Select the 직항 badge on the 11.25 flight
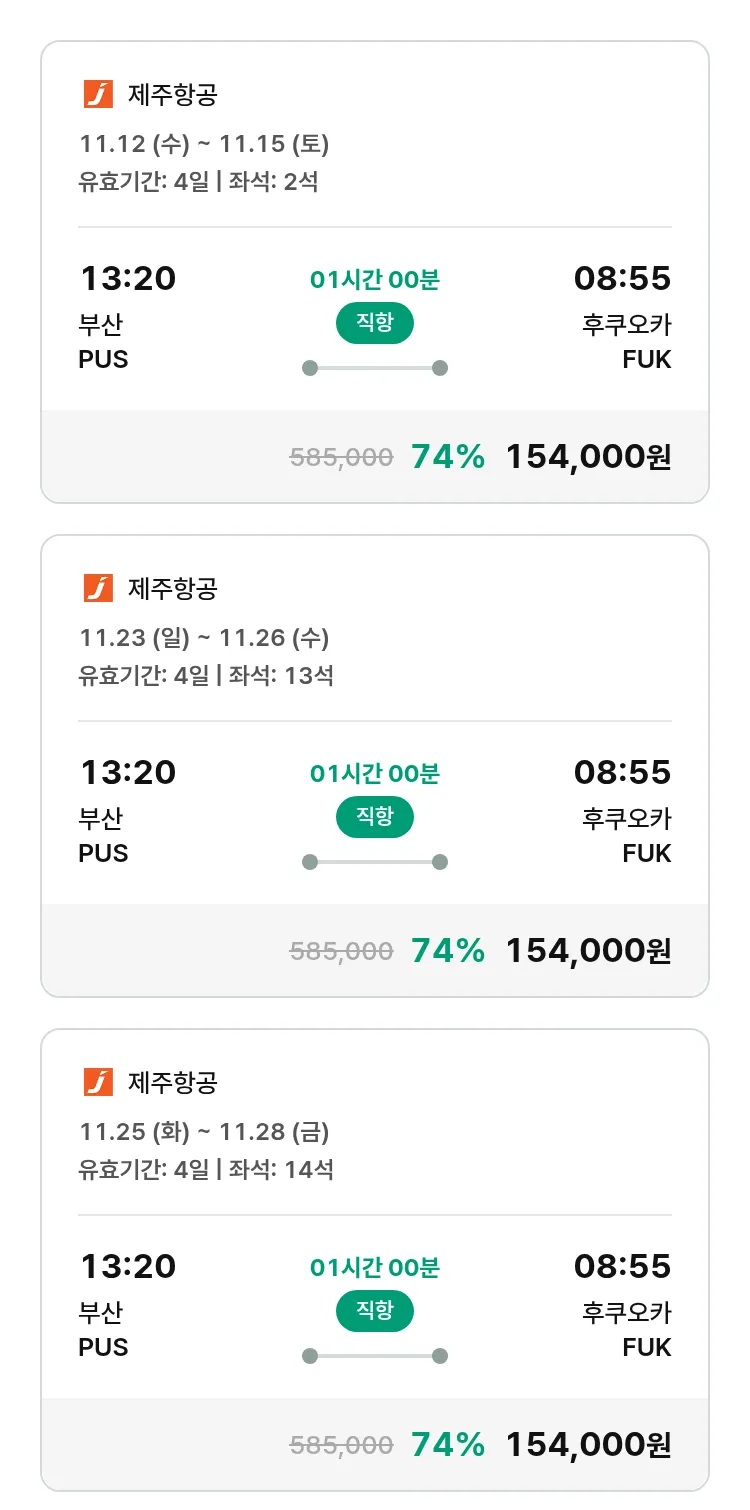Image resolution: width=750 pixels, height=1510 pixels. (x=374, y=1312)
